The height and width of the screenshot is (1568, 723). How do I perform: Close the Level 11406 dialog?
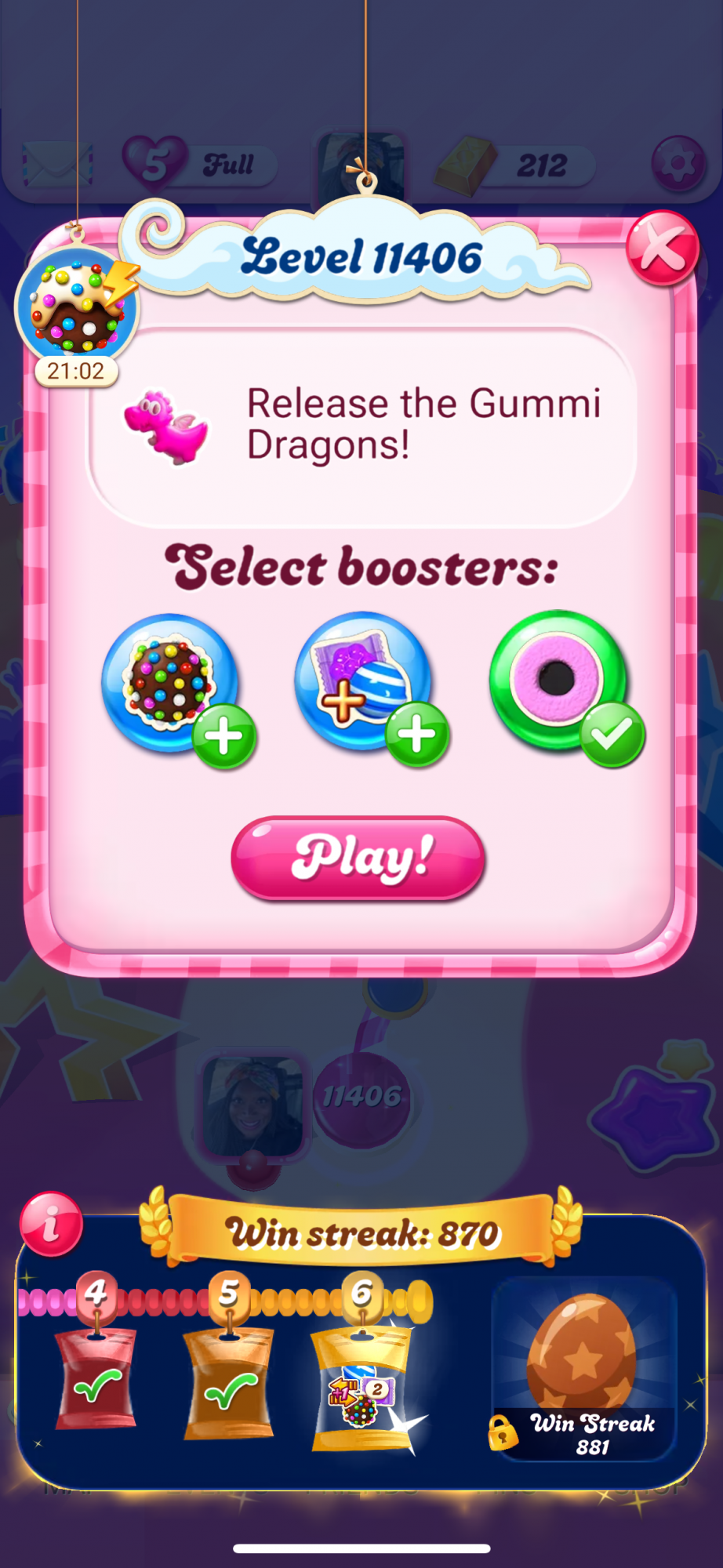tap(662, 249)
